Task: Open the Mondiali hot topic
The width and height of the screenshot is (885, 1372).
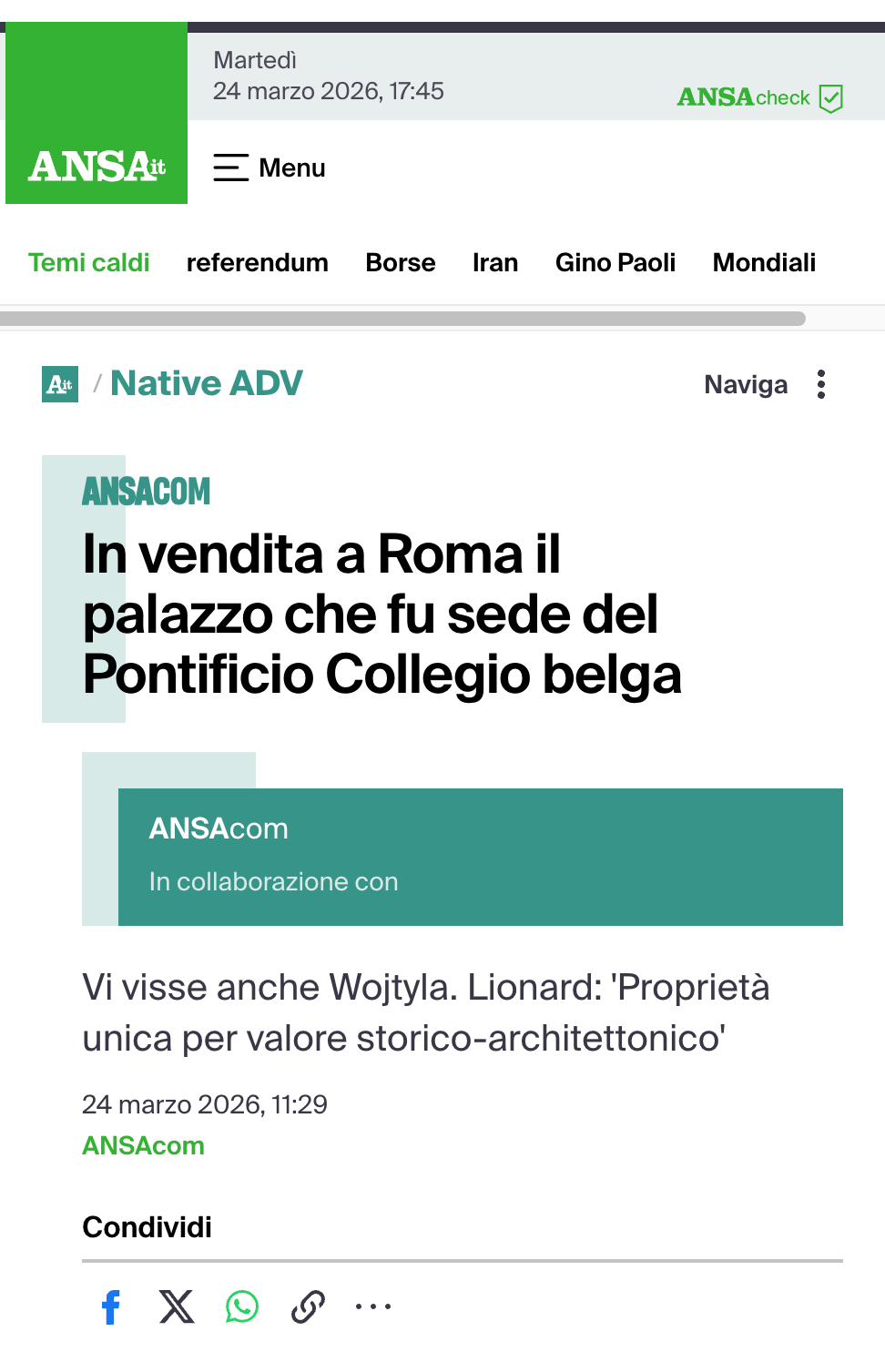Action: 763,263
